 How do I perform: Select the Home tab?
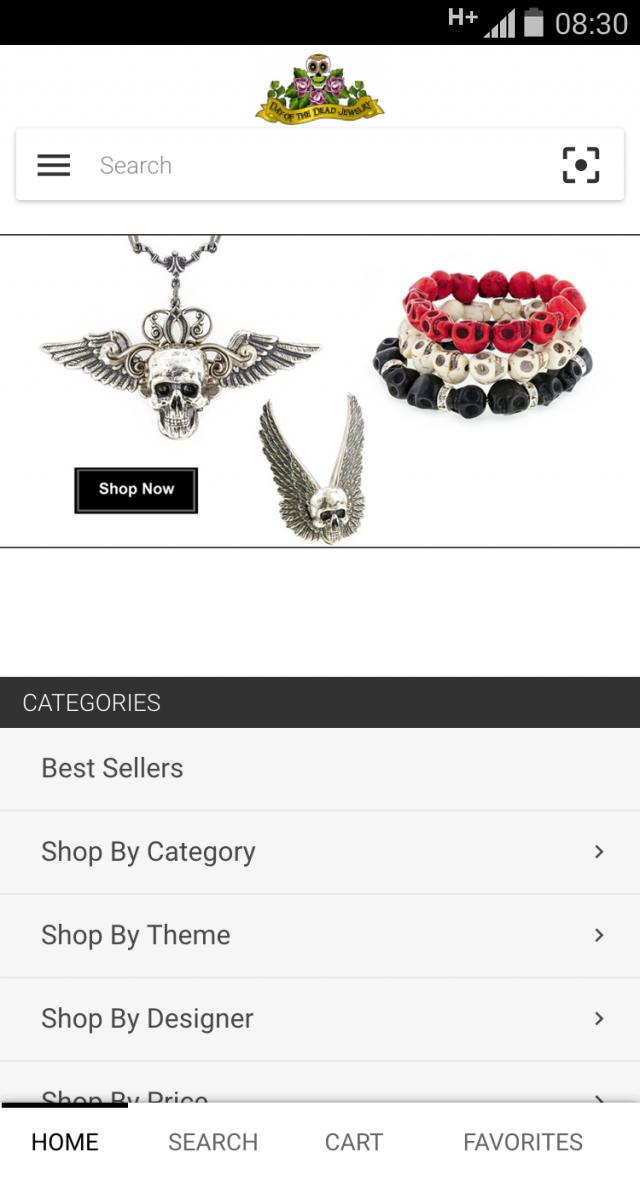[x=65, y=1142]
